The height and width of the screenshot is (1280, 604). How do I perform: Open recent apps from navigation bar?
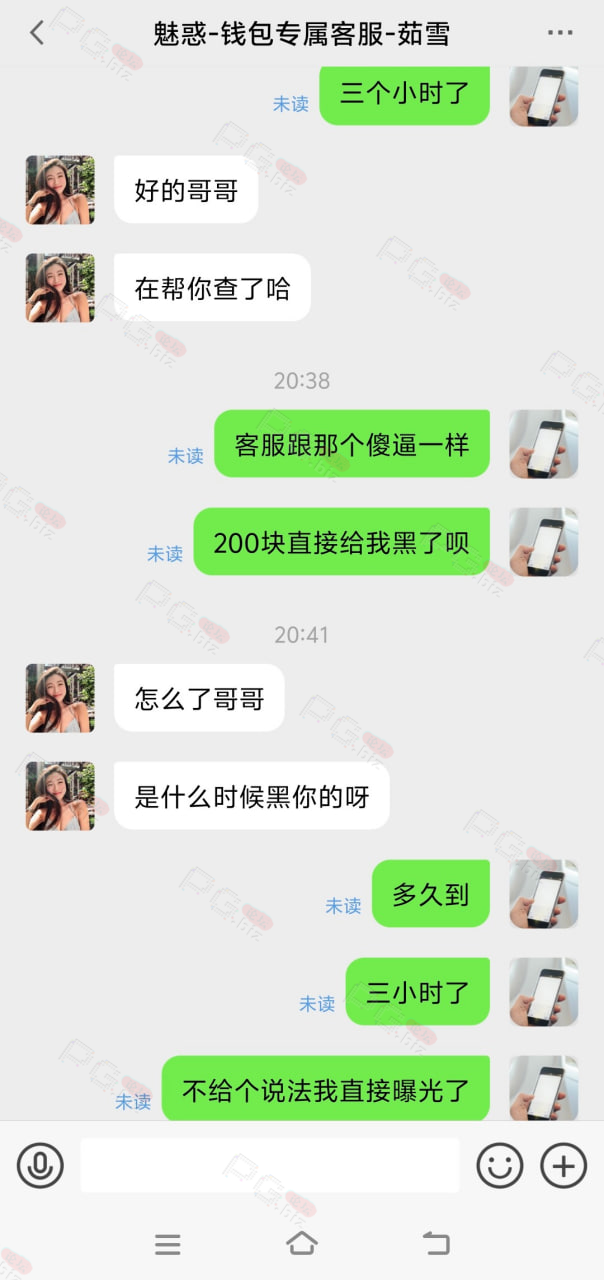tap(168, 1244)
